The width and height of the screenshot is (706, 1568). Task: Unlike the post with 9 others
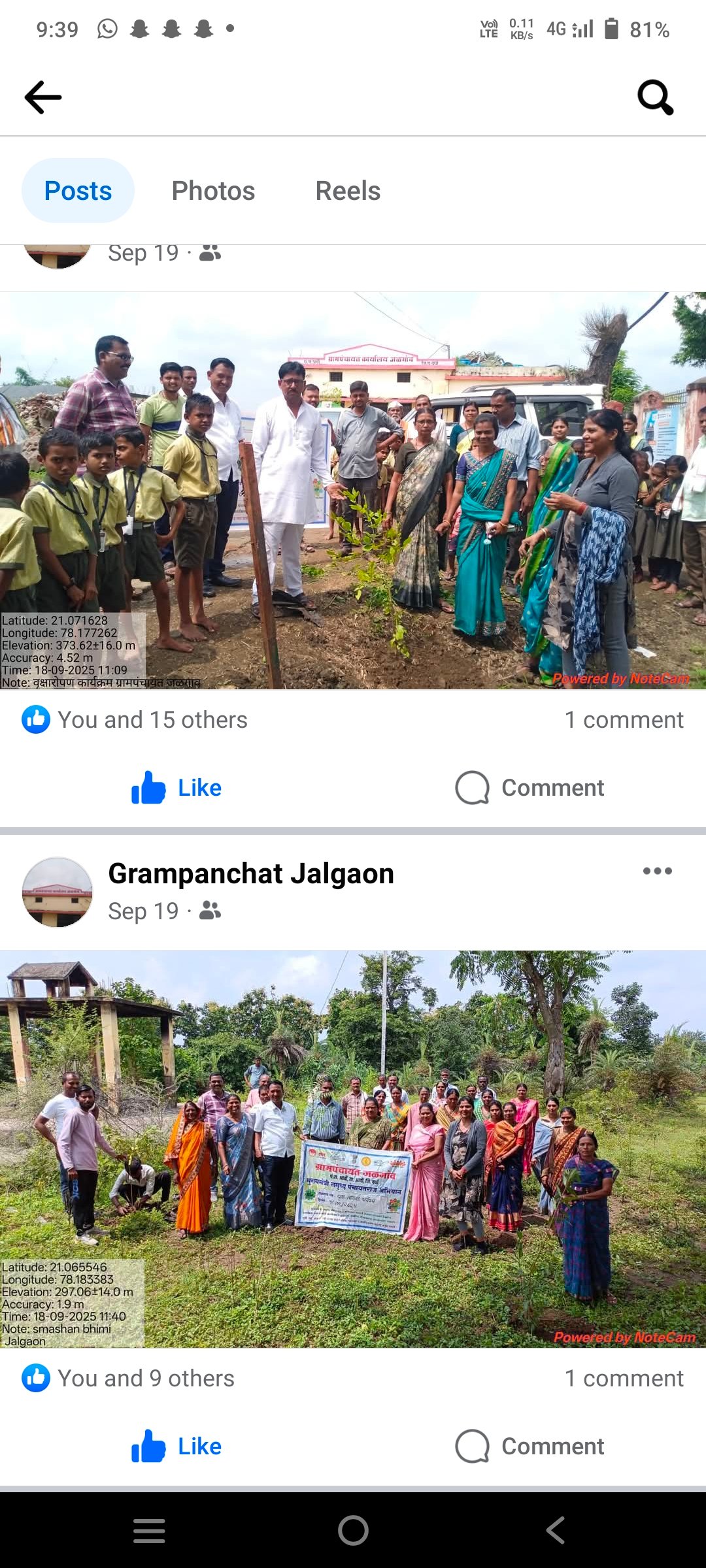pos(176,1446)
